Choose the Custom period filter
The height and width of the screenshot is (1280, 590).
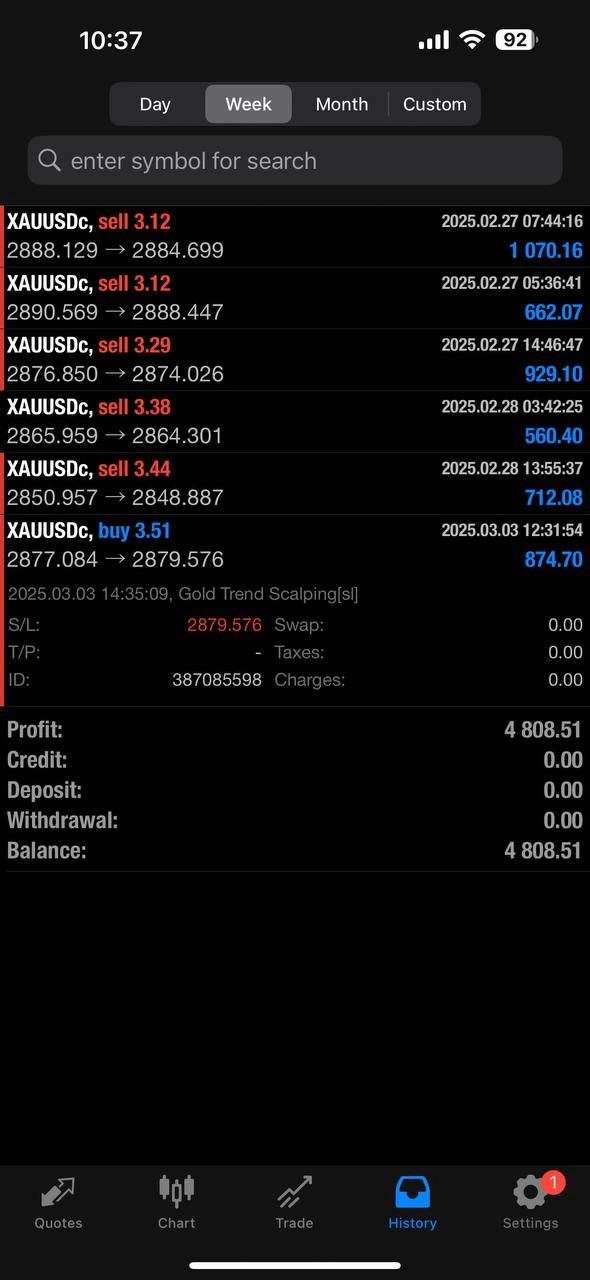pos(435,104)
